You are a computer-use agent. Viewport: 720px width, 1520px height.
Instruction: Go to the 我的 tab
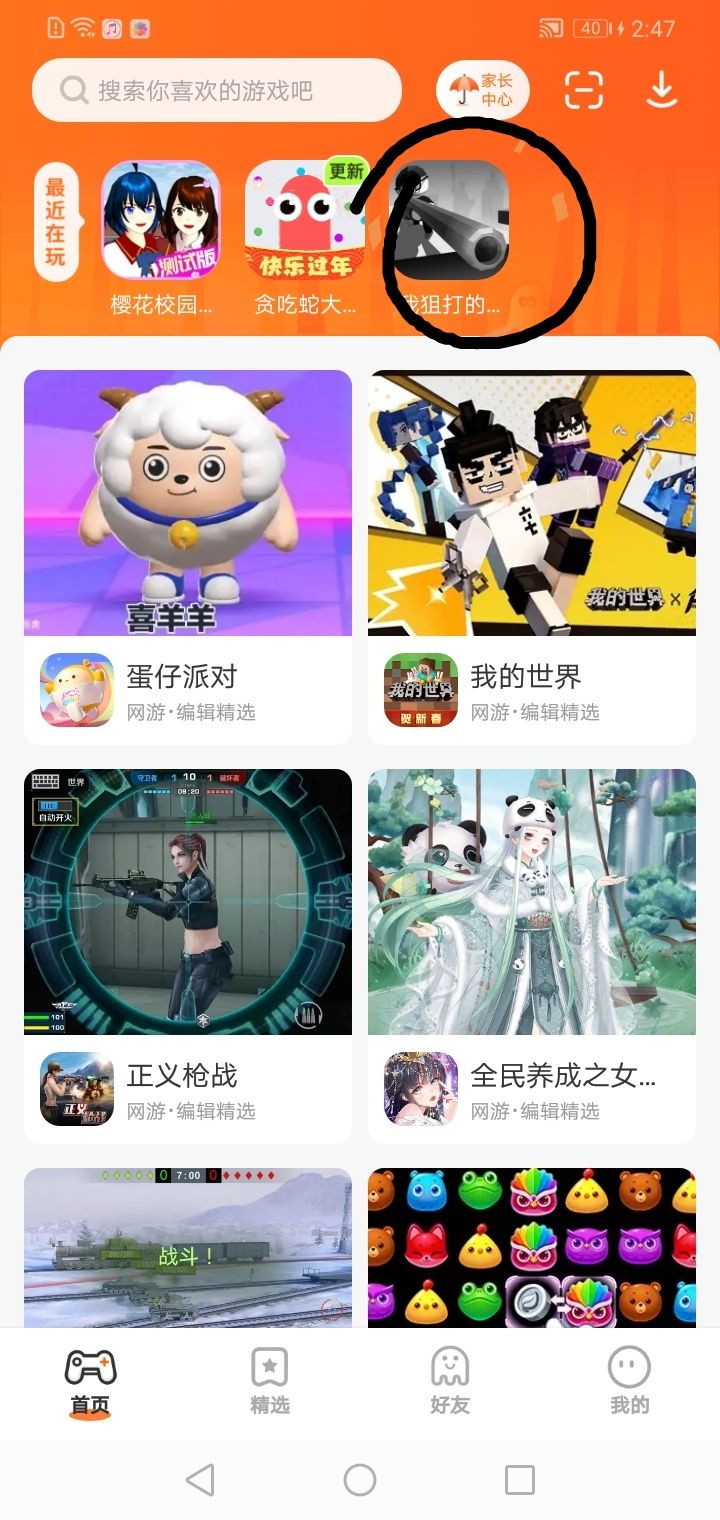[630, 1381]
